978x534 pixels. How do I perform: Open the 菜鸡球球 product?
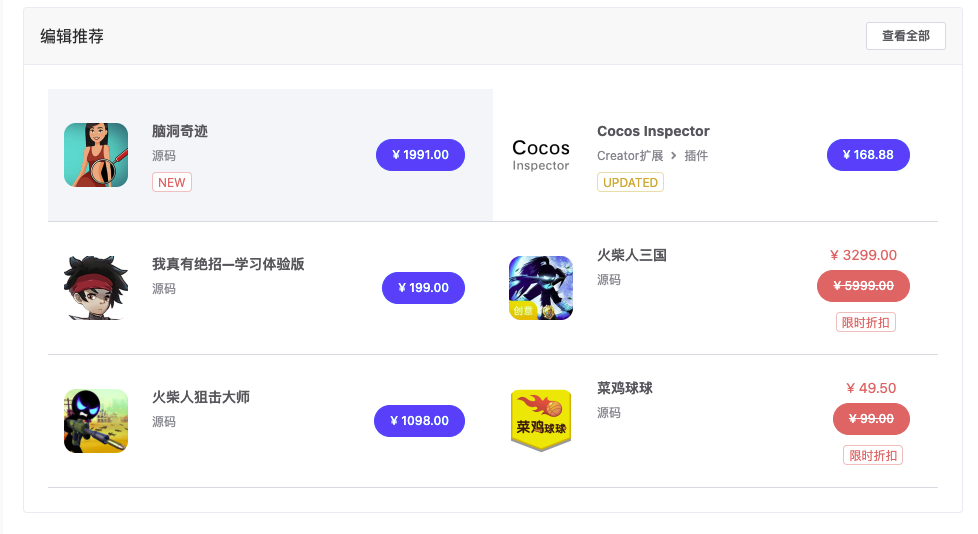tap(624, 388)
